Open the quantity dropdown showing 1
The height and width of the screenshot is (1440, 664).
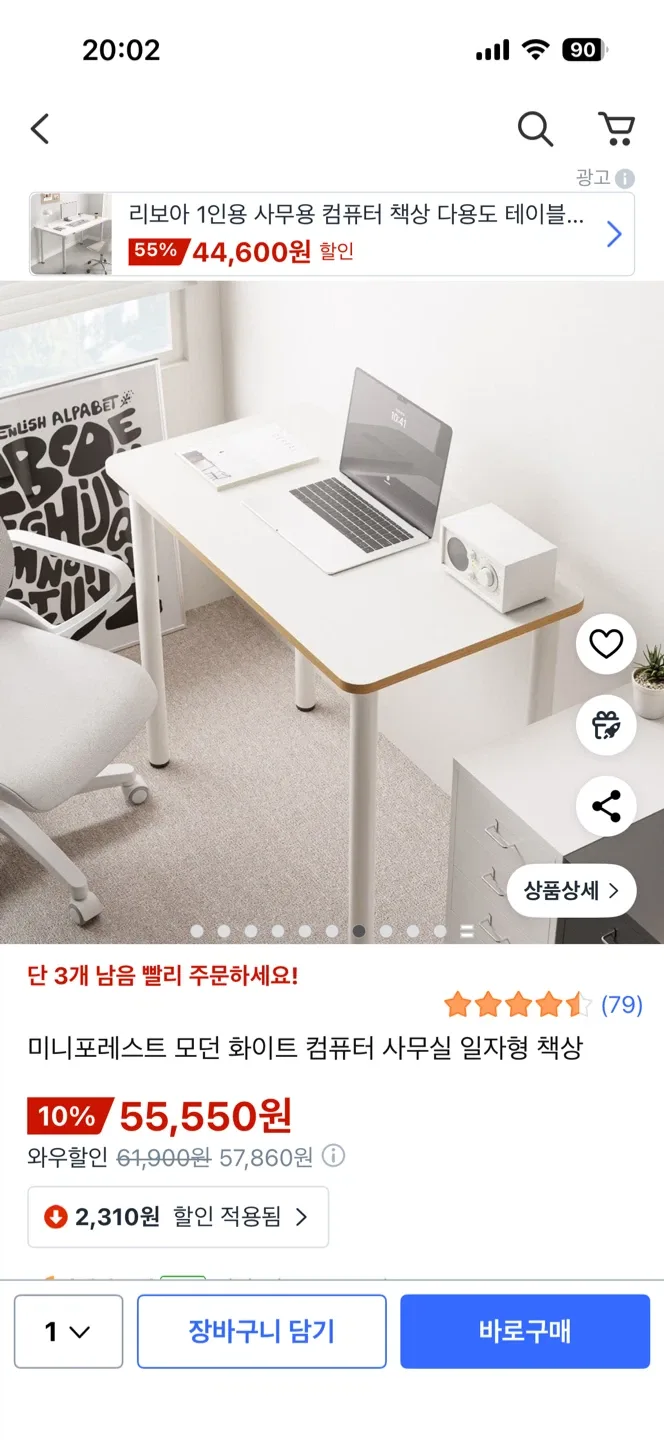[68, 1332]
